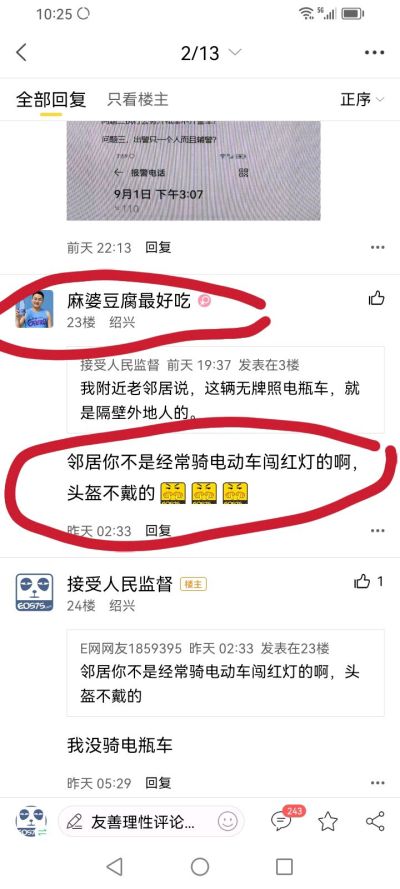This screenshot has width=400, height=889.
Task: Switch to the 全部回复 tab
Action: coord(51,99)
